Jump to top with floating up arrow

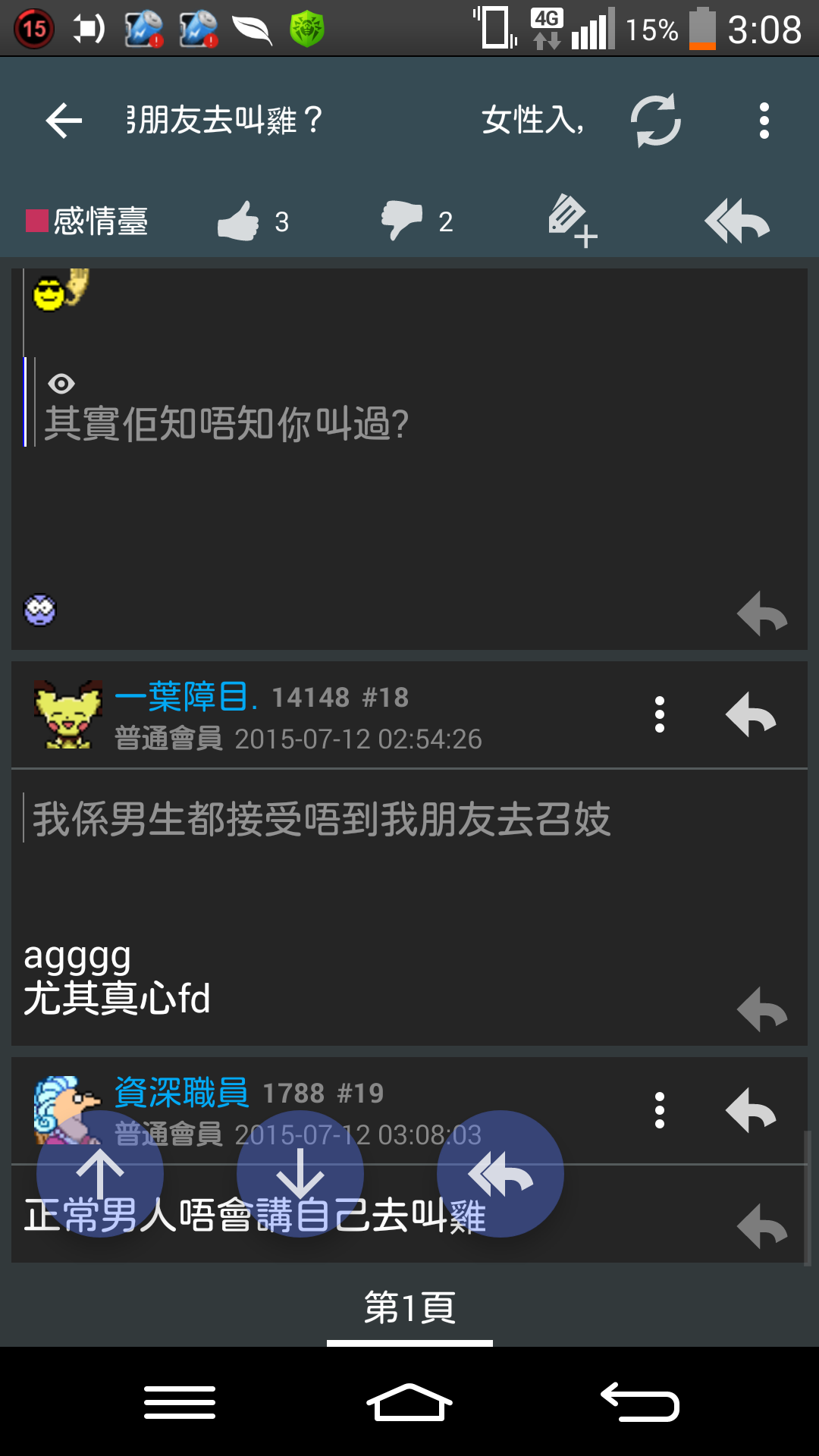(100, 1174)
